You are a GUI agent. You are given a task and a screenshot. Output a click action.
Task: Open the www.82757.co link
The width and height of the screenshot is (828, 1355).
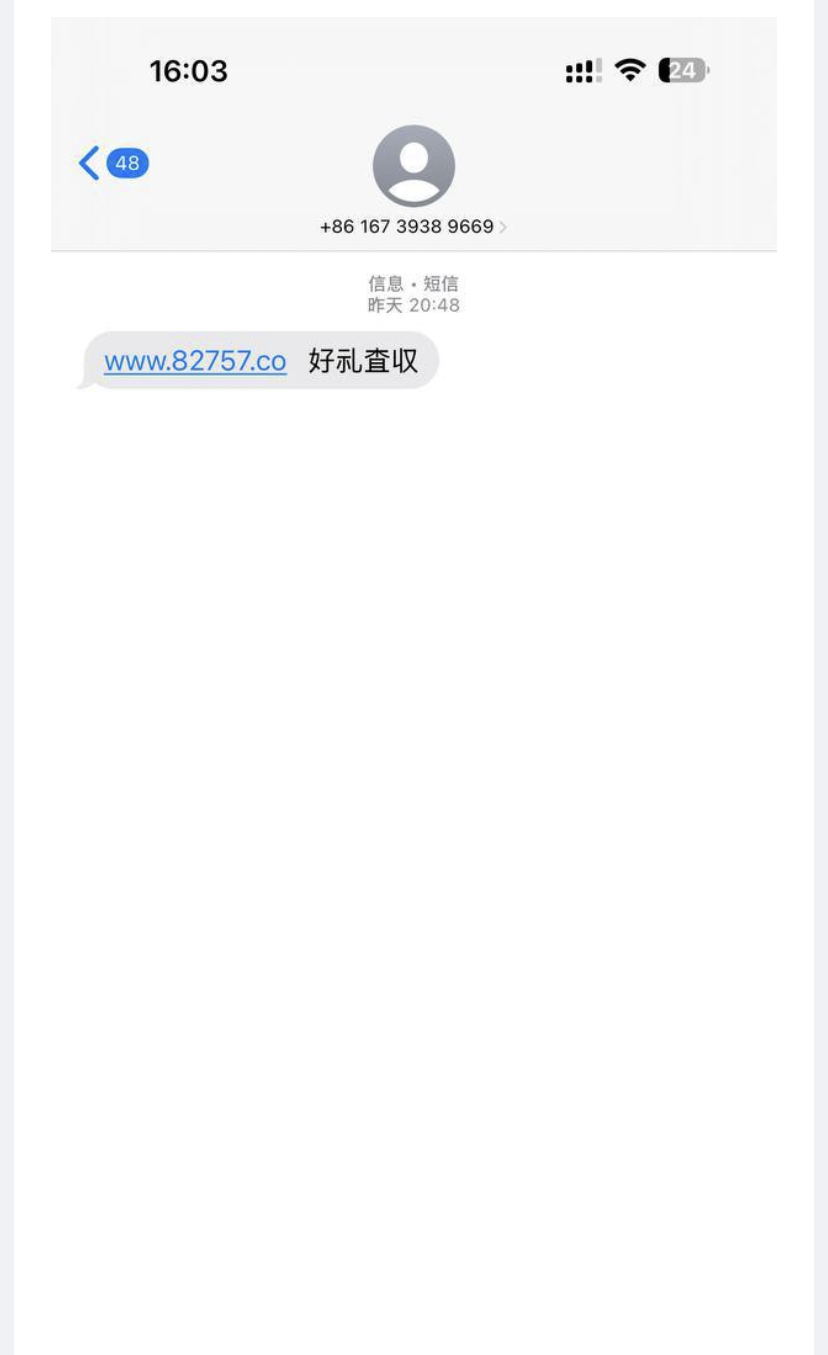coord(195,361)
